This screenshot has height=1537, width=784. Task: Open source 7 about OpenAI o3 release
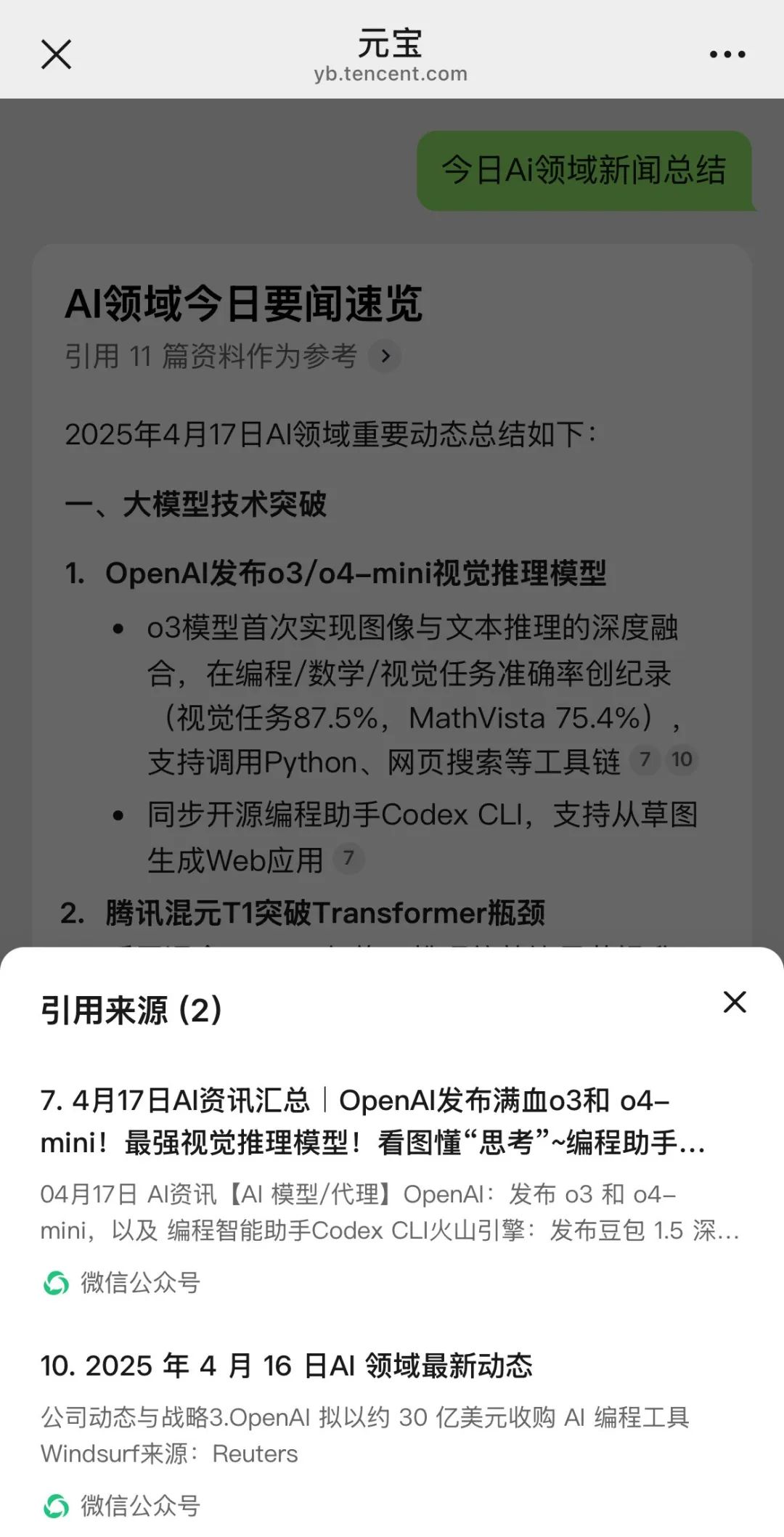click(x=372, y=1121)
